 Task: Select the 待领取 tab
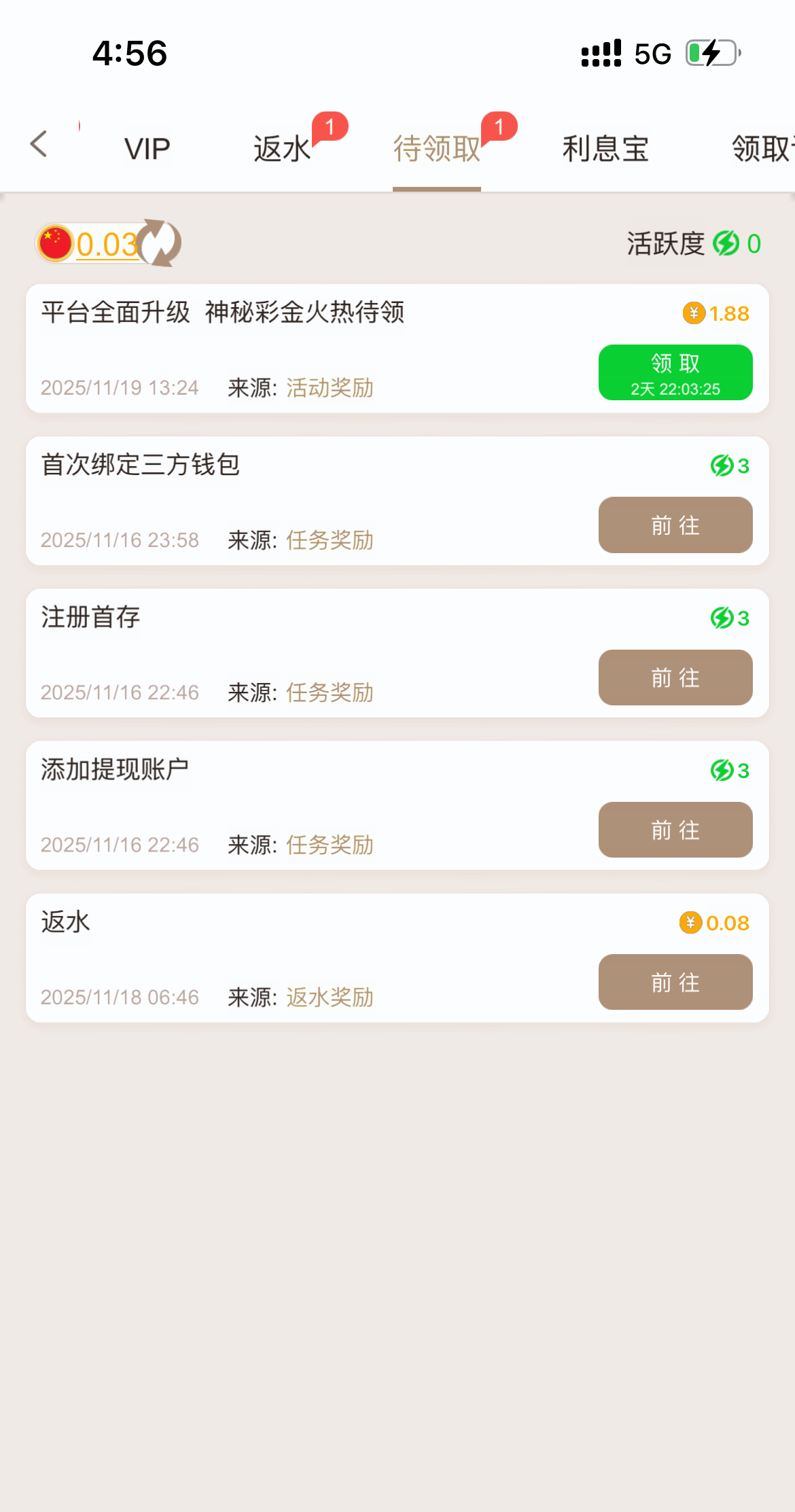pos(436,148)
